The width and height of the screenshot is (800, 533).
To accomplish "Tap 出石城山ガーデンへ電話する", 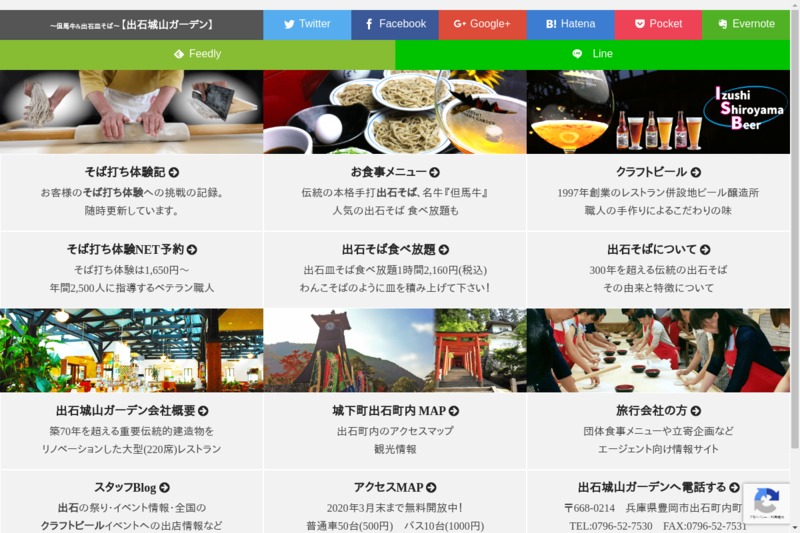I will click(658, 487).
